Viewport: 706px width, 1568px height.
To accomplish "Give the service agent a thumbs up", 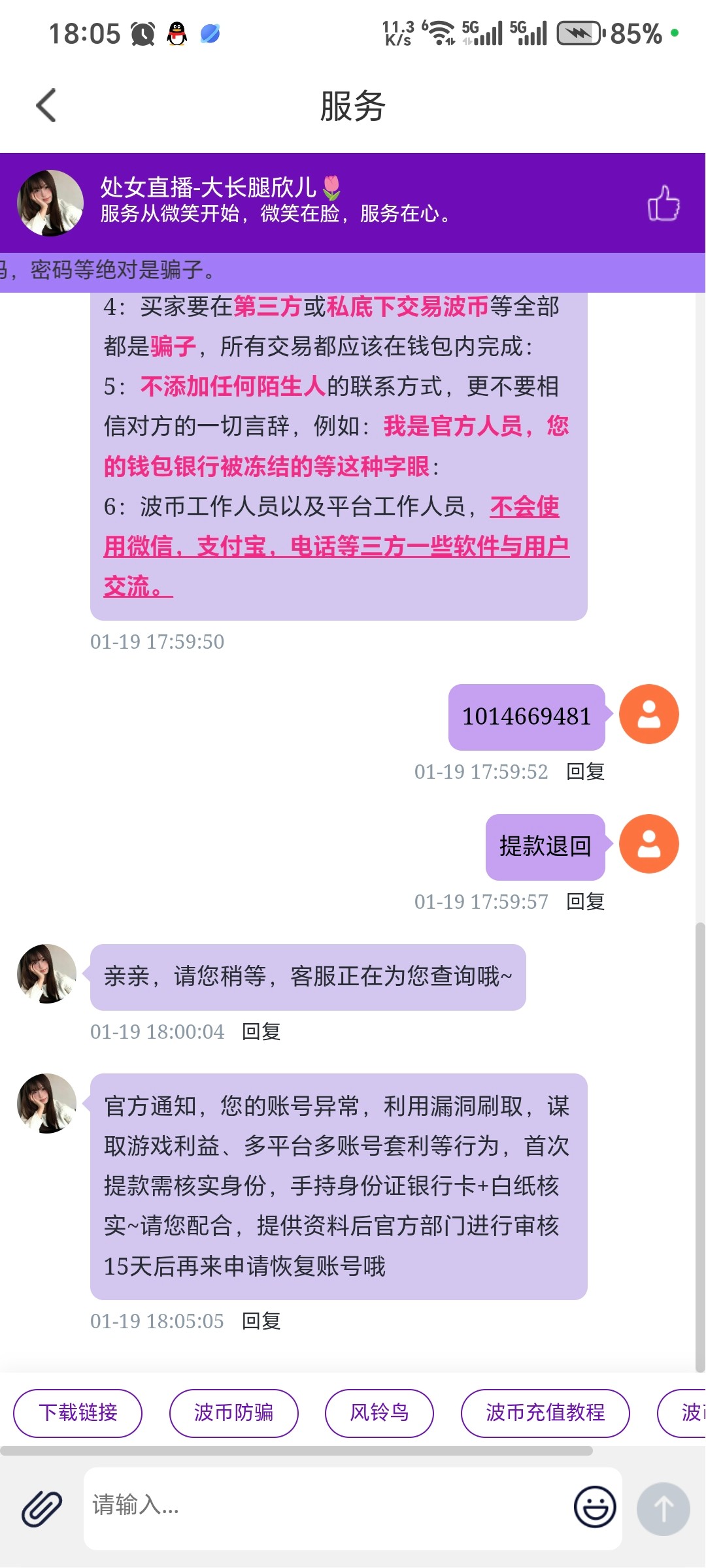I will (x=663, y=203).
